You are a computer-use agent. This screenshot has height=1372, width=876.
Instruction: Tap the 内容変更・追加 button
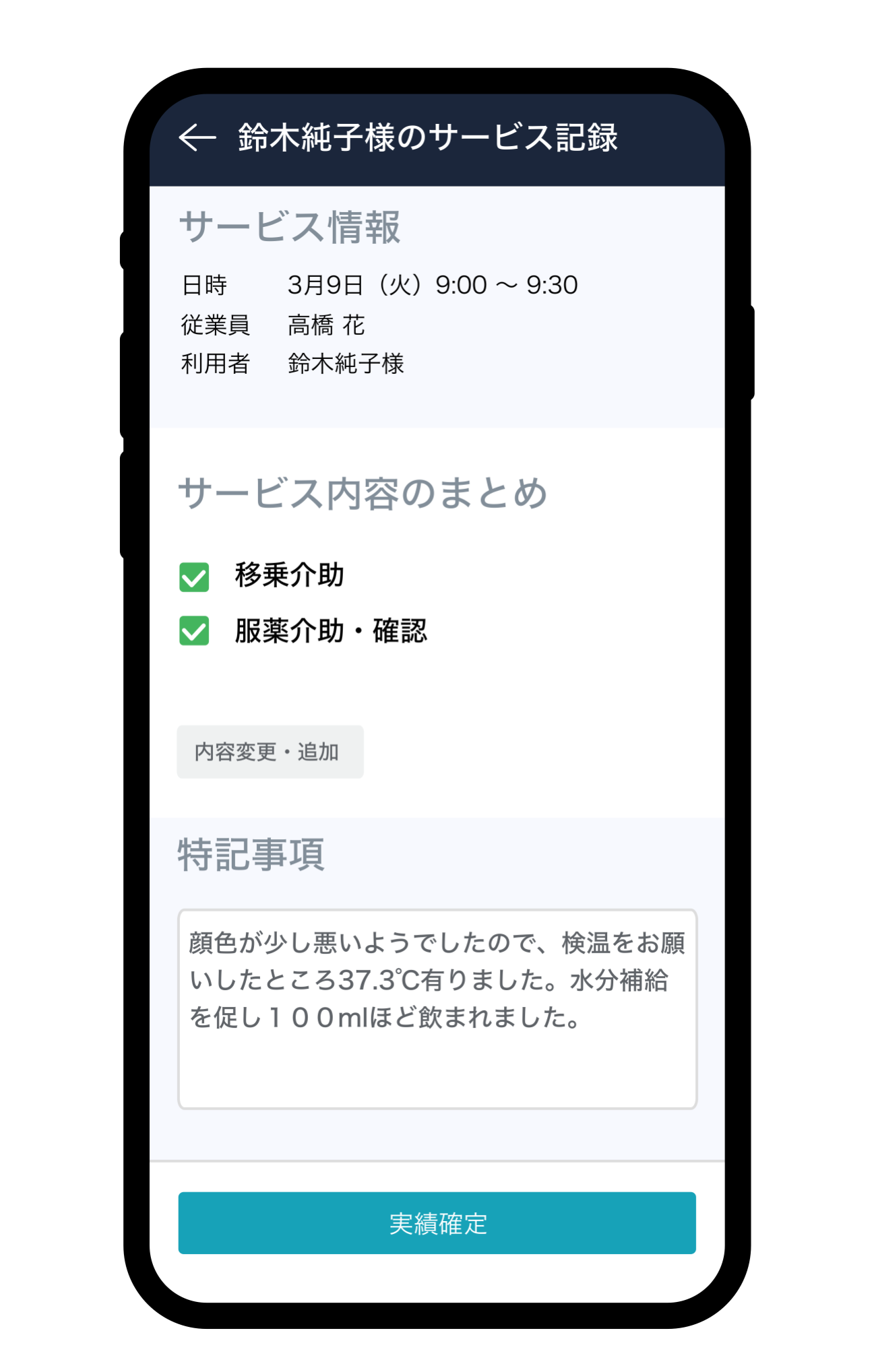click(x=270, y=752)
